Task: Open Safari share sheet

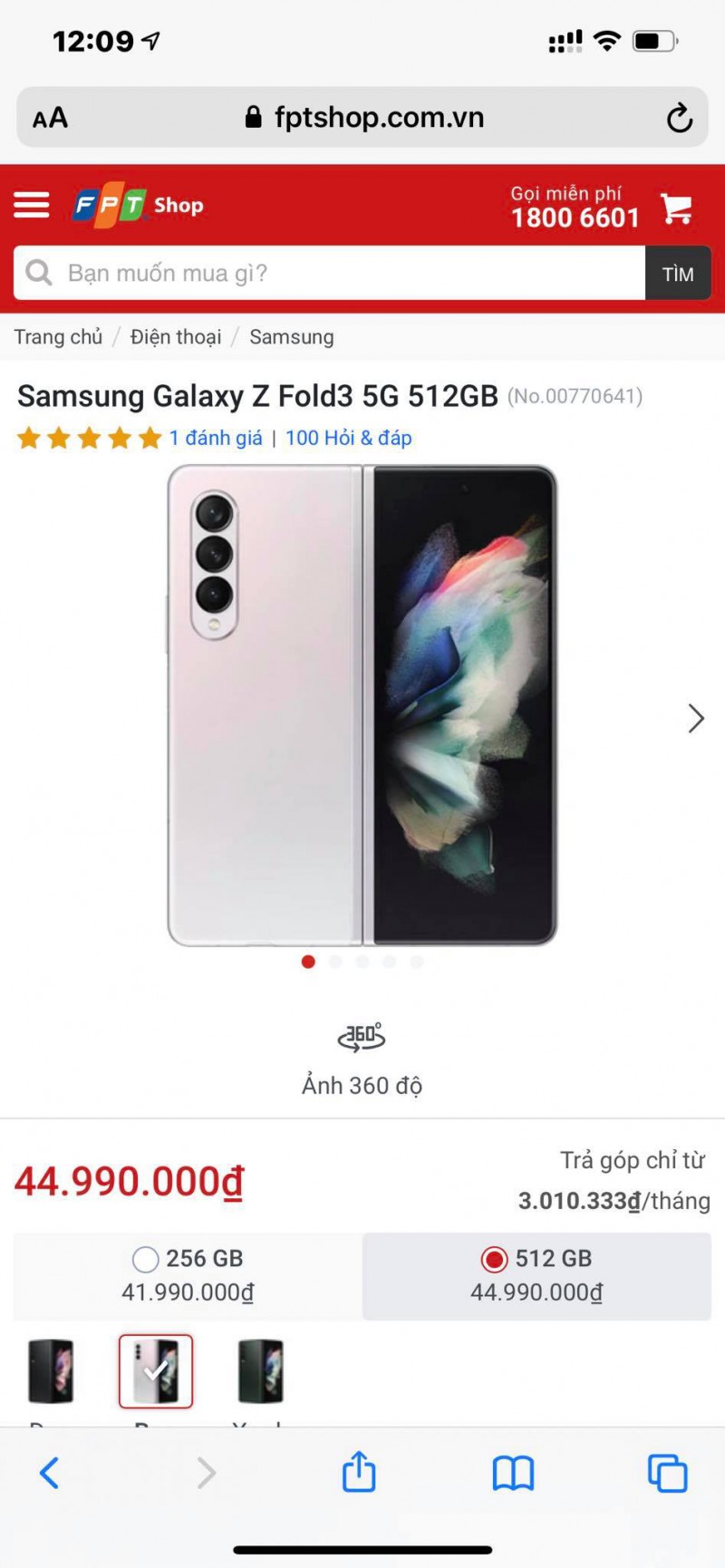Action: point(359,1472)
